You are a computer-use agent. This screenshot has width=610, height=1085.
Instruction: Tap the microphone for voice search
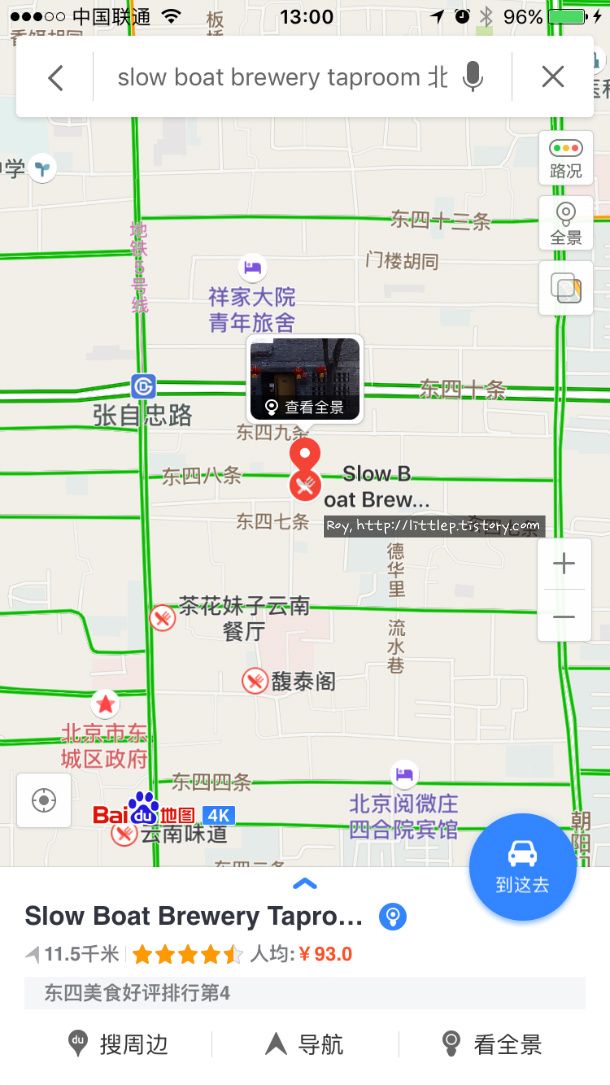[x=473, y=77]
